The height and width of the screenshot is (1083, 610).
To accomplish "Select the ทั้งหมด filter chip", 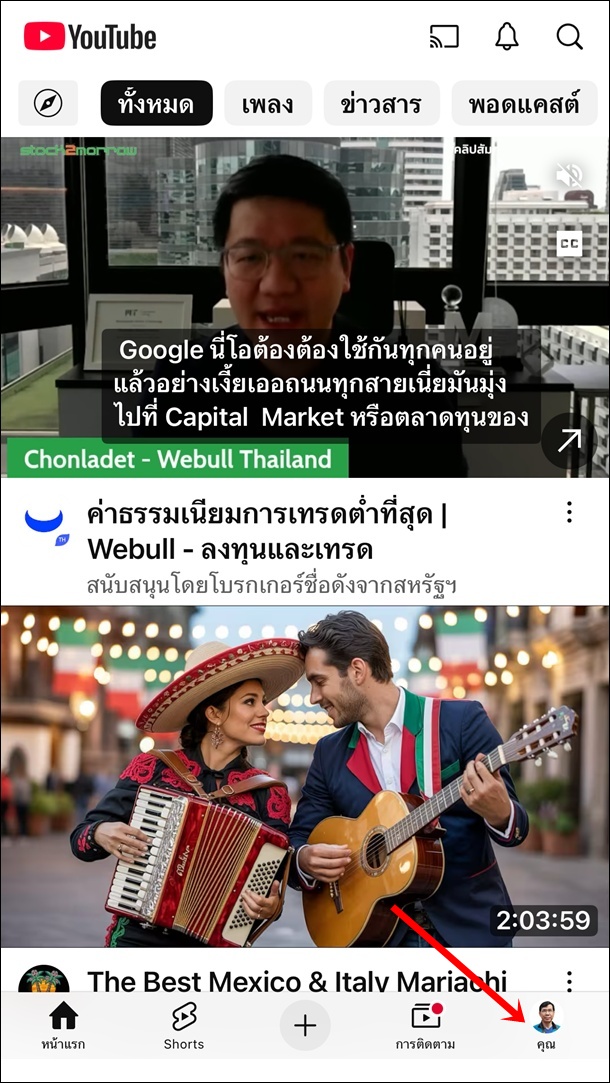I will 156,103.
